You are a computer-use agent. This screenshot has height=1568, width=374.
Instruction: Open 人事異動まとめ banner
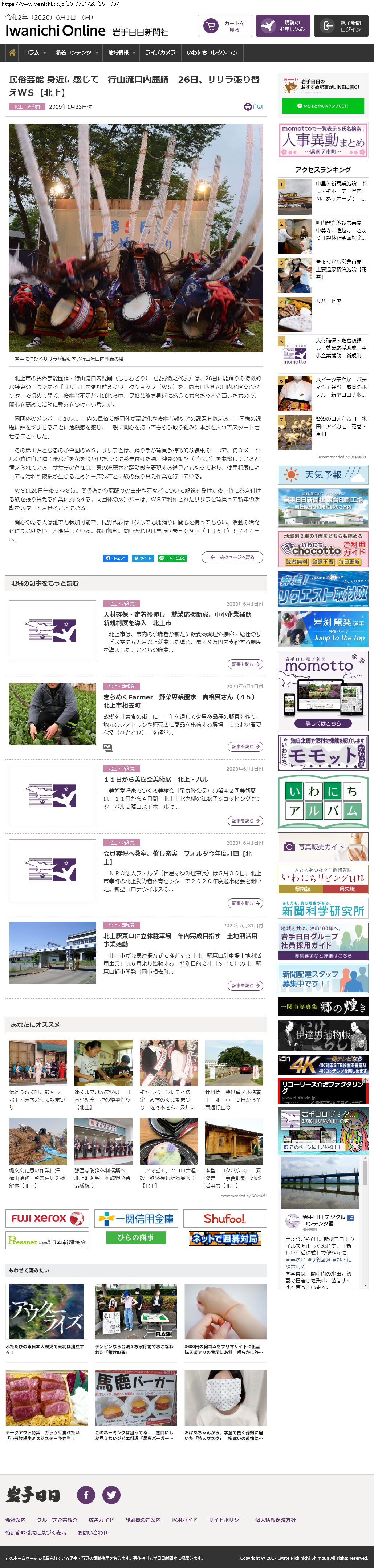[322, 140]
